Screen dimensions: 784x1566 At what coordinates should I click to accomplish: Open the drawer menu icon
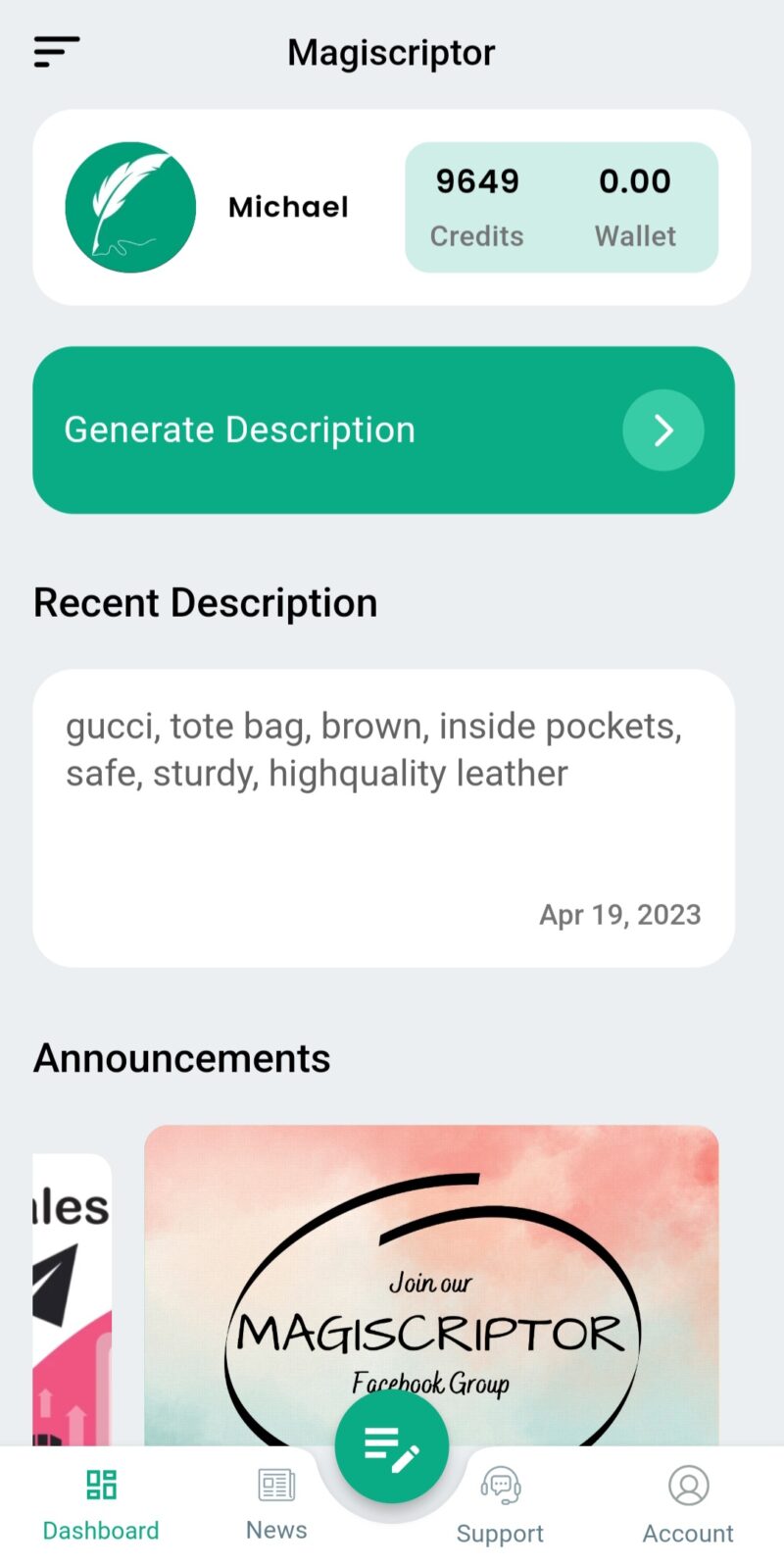[x=56, y=52]
